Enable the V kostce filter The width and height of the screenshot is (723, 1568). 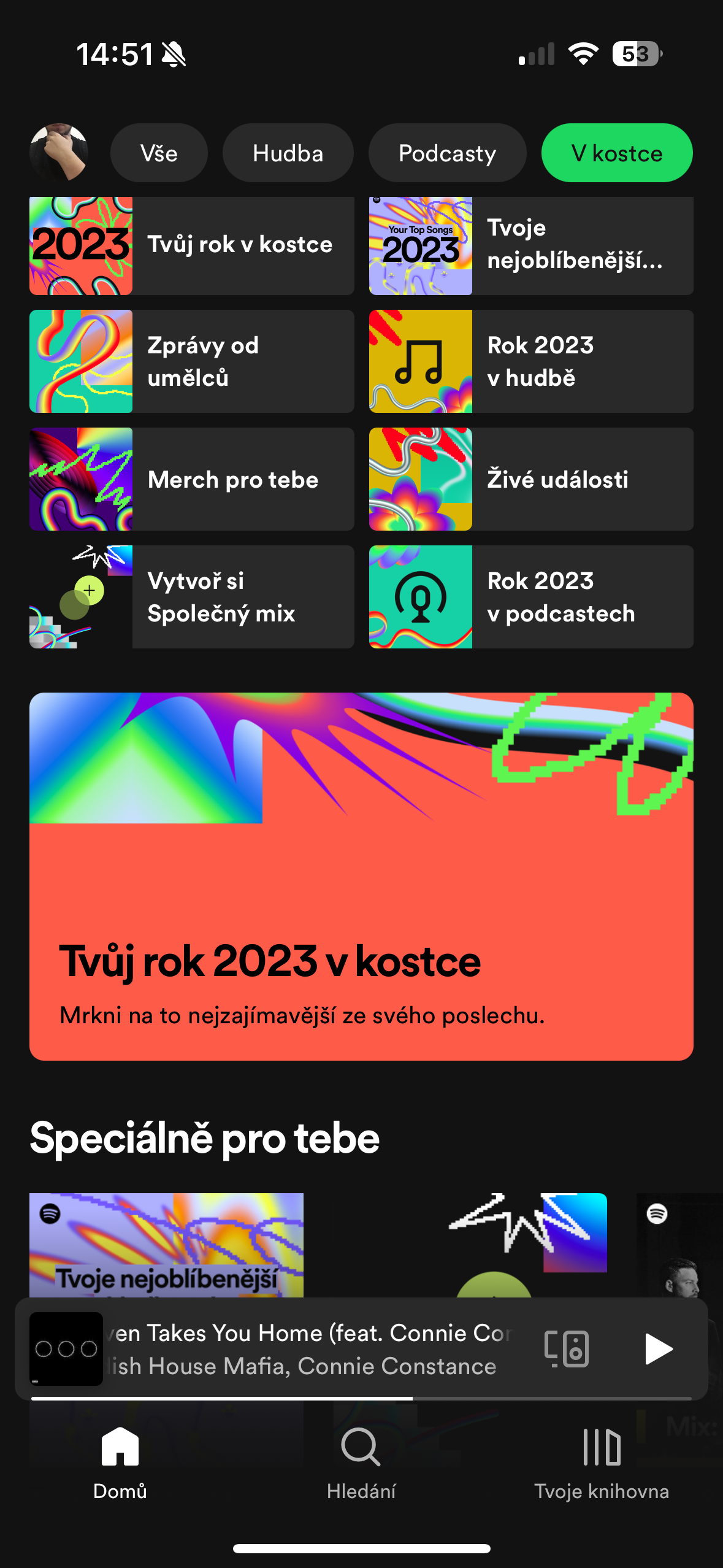coord(616,152)
